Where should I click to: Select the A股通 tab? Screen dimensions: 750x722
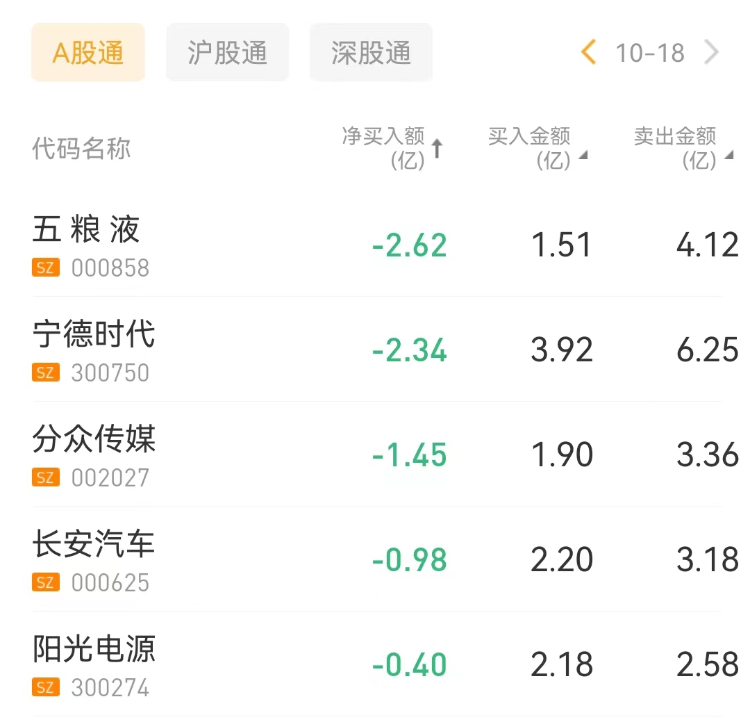(x=88, y=53)
